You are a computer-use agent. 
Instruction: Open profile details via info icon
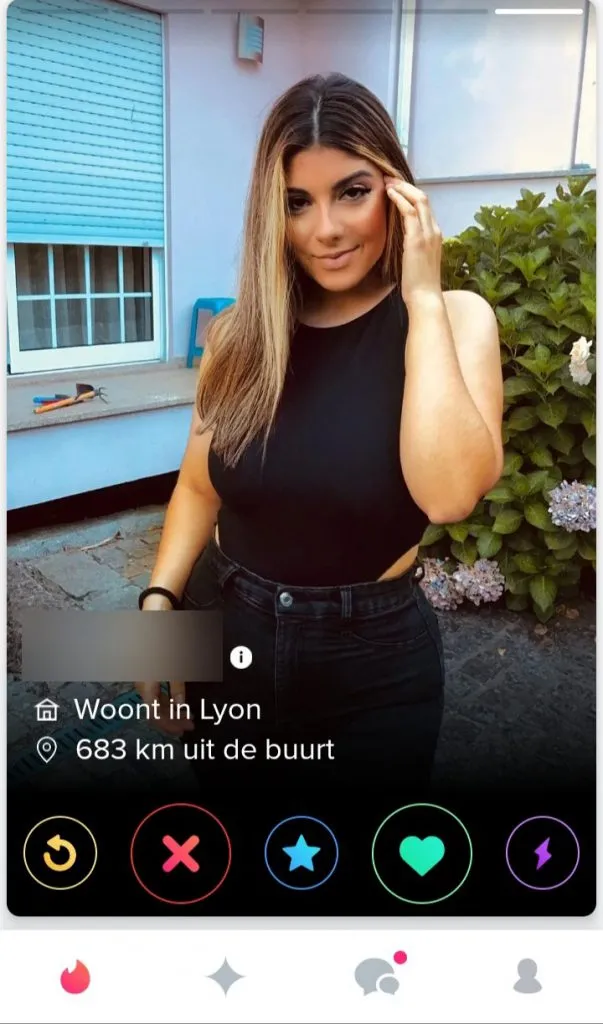(241, 657)
